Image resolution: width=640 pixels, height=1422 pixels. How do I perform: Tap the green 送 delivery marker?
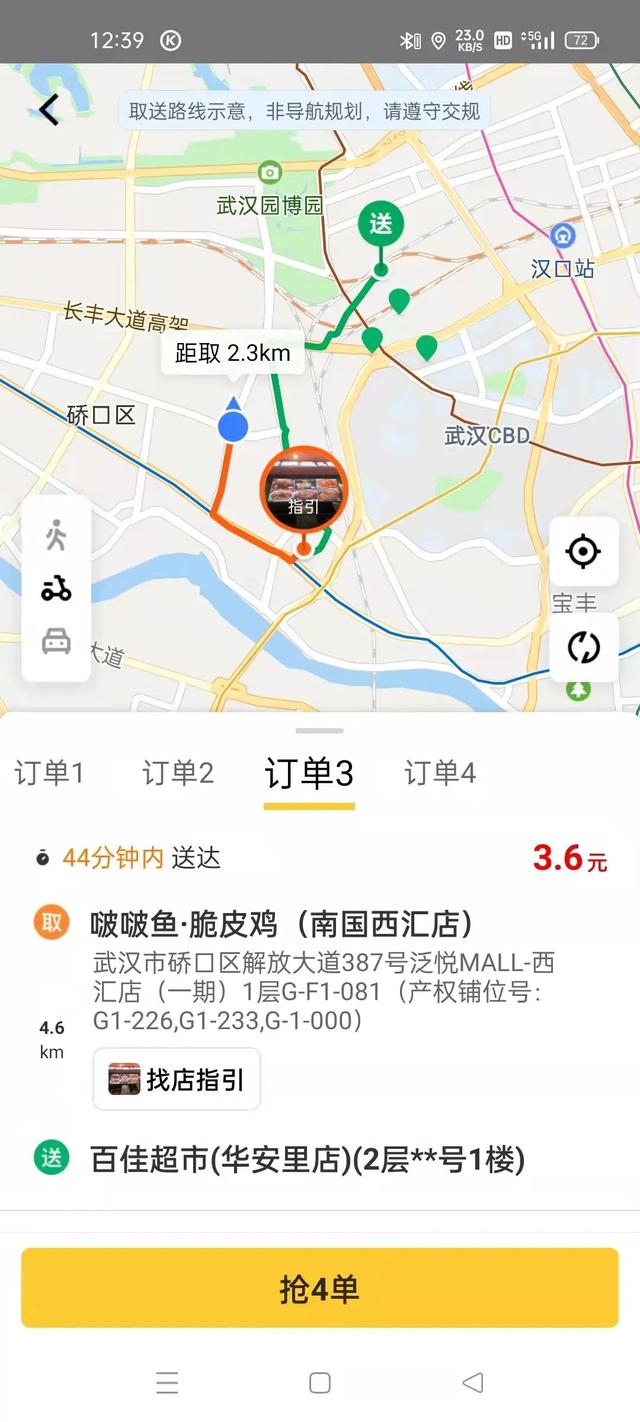pyautogui.click(x=381, y=225)
